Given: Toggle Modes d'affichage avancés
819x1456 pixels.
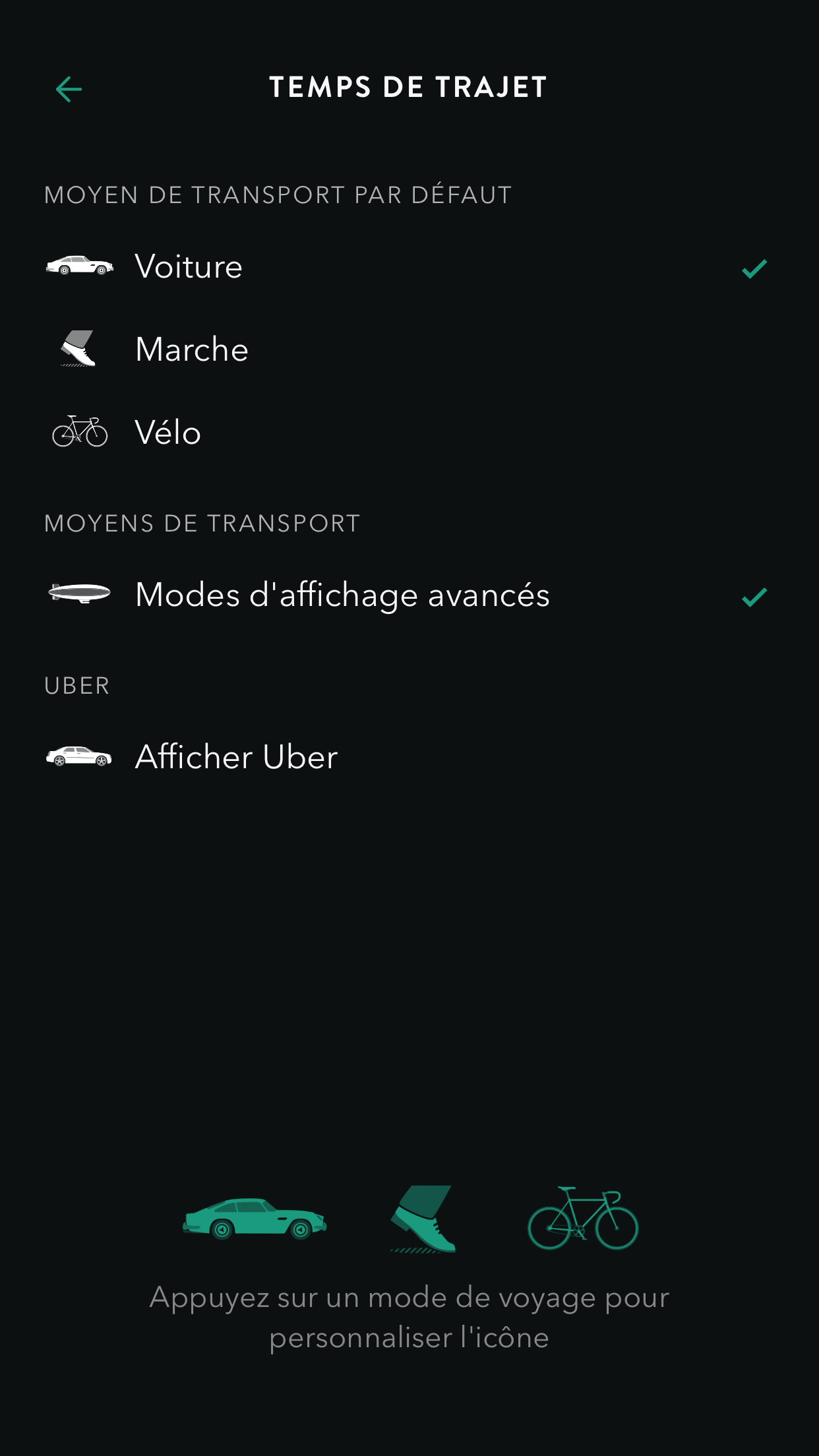Looking at the screenshot, I should 409,595.
